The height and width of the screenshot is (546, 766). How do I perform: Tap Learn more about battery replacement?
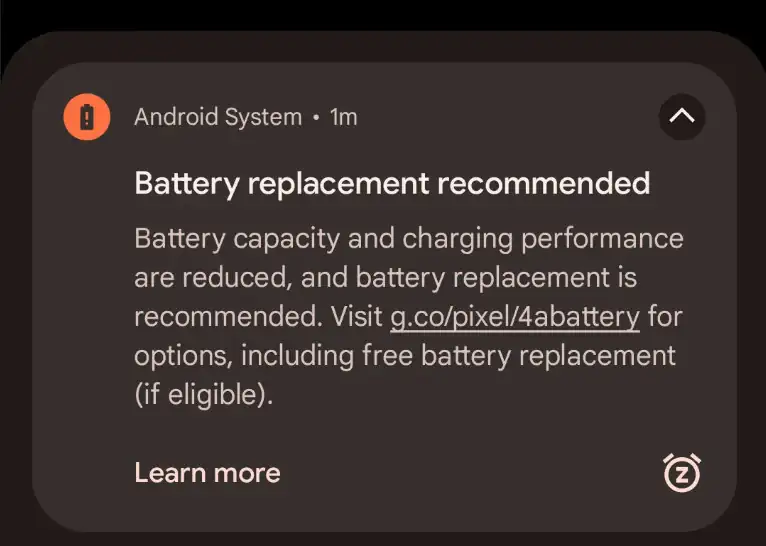(x=207, y=473)
